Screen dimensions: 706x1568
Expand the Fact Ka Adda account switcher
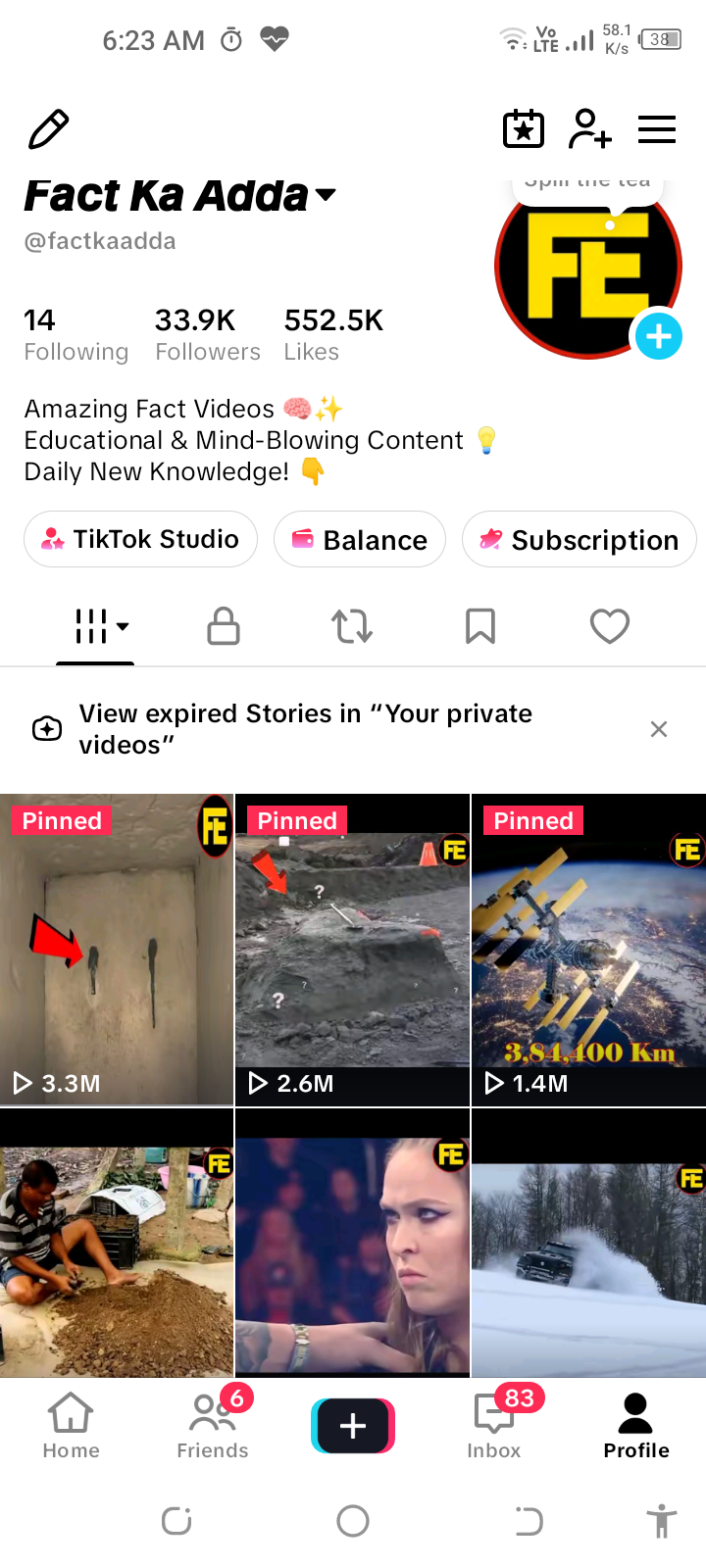(180, 195)
